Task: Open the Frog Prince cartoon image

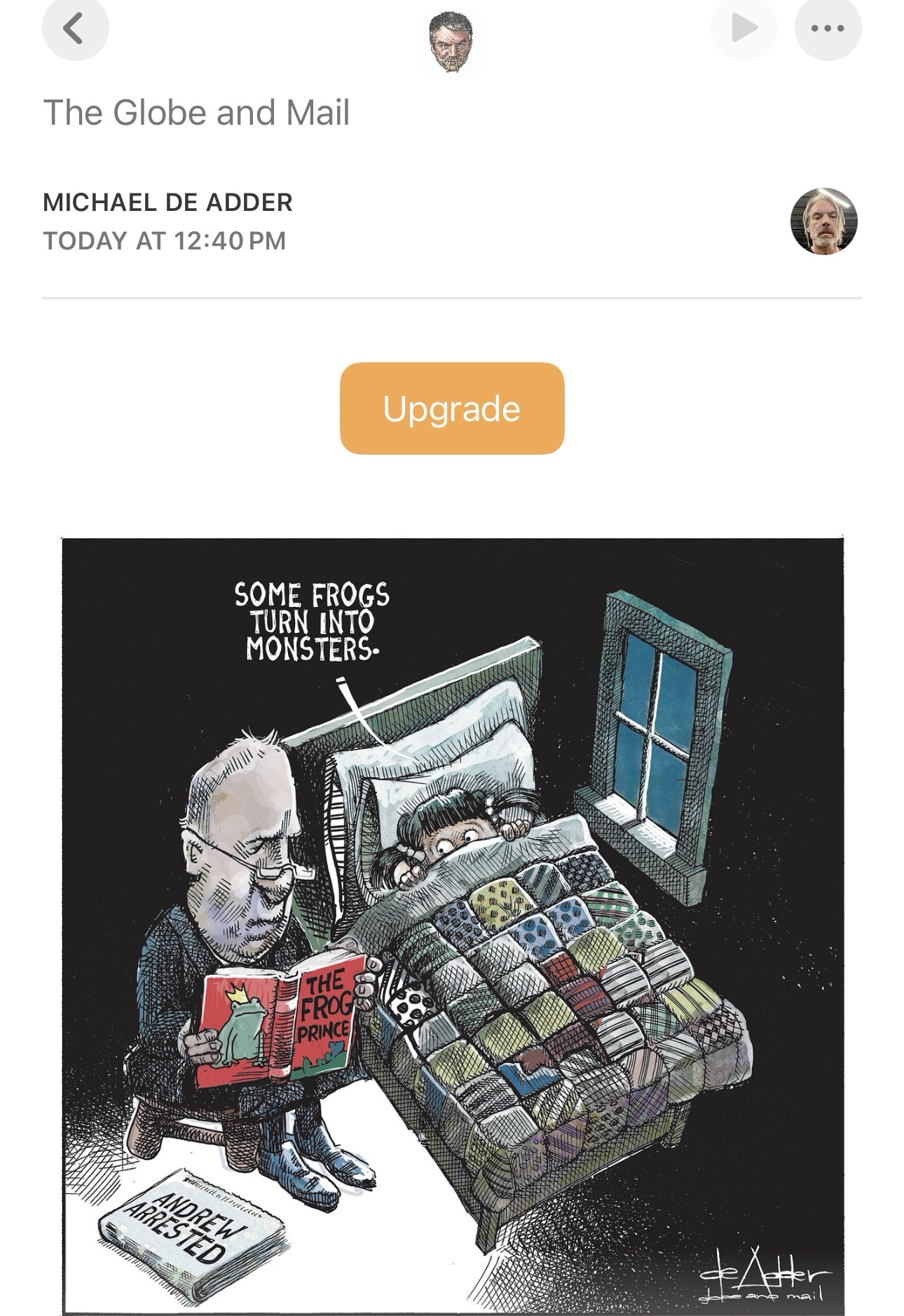Action: coord(453,925)
